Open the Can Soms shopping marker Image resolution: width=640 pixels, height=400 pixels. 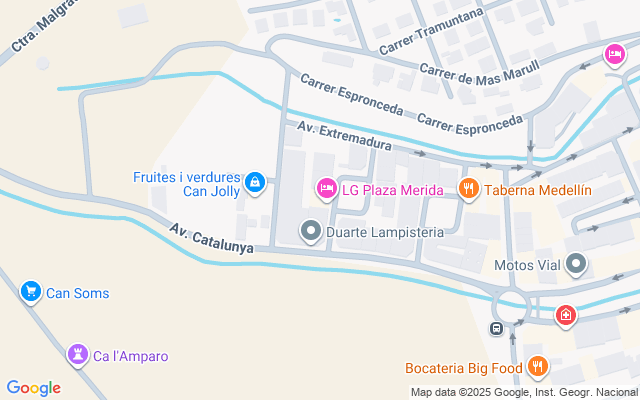[x=31, y=292]
